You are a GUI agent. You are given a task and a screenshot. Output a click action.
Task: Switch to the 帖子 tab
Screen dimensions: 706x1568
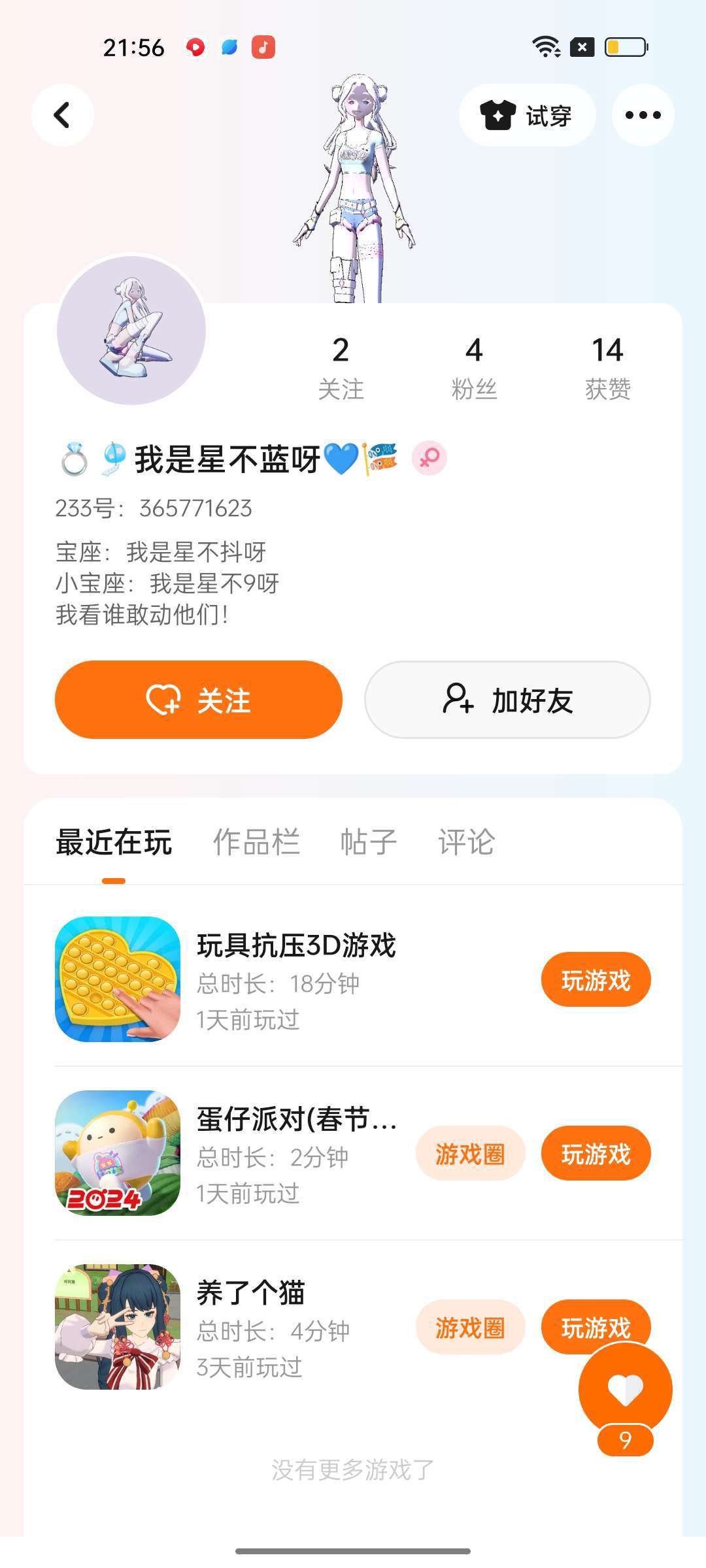tap(369, 842)
